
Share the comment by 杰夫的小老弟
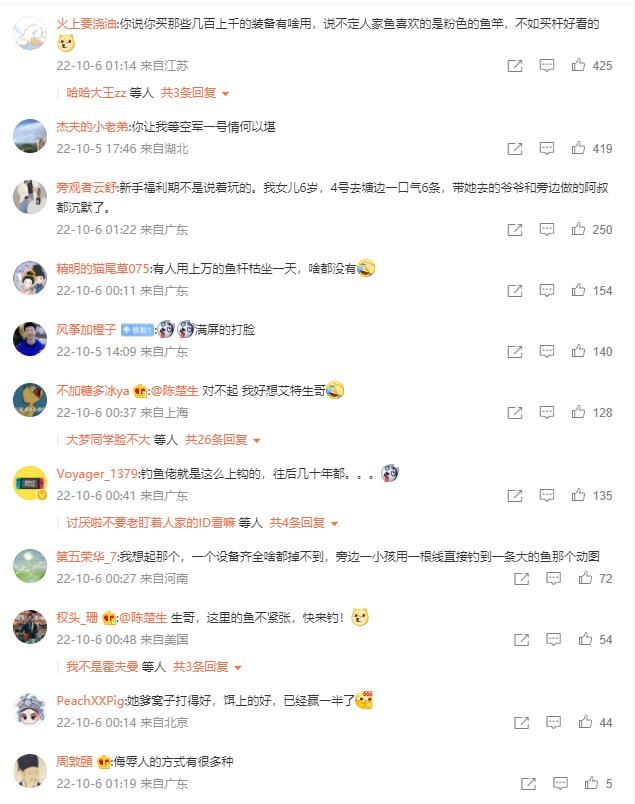pos(515,148)
